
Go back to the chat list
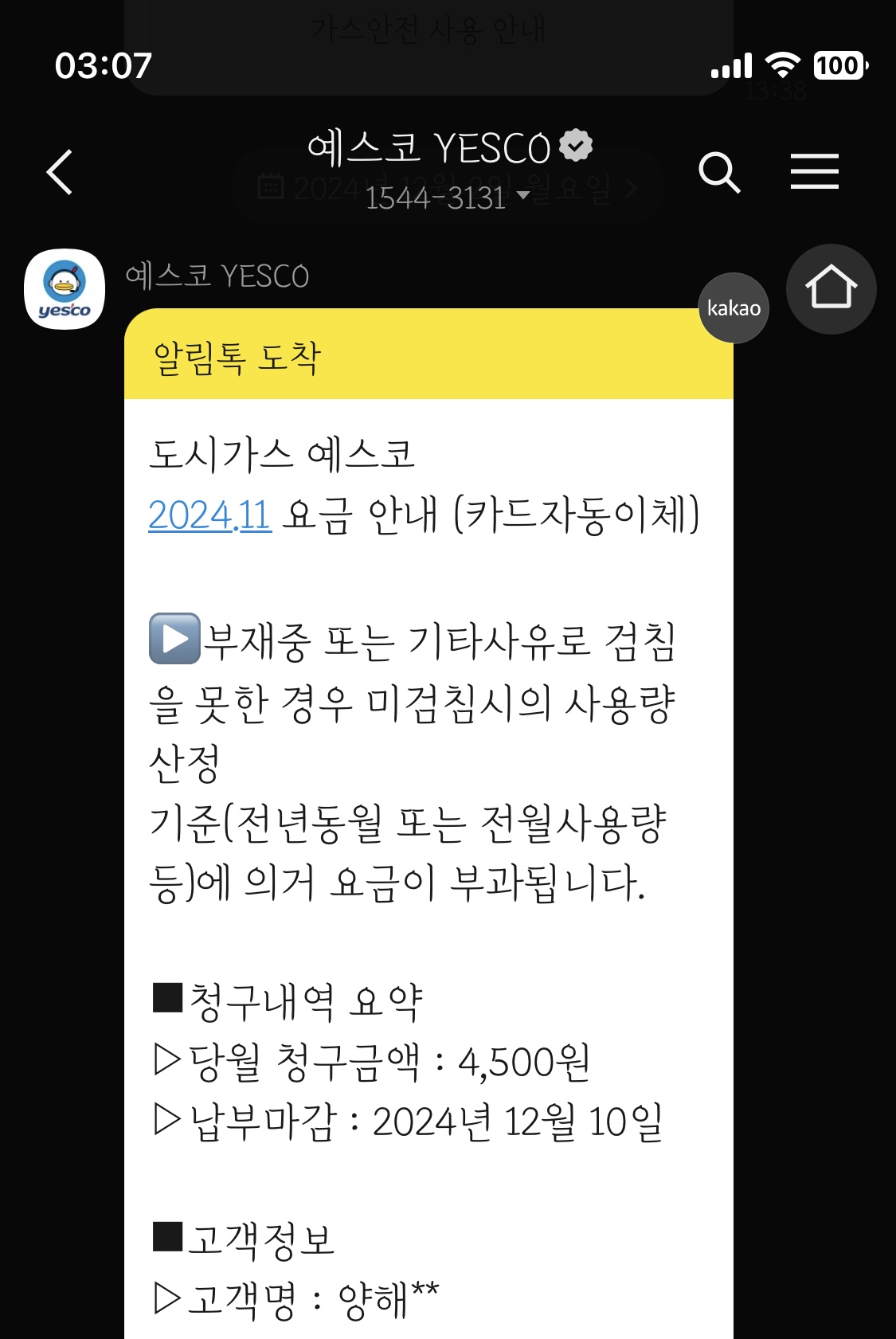click(61, 172)
